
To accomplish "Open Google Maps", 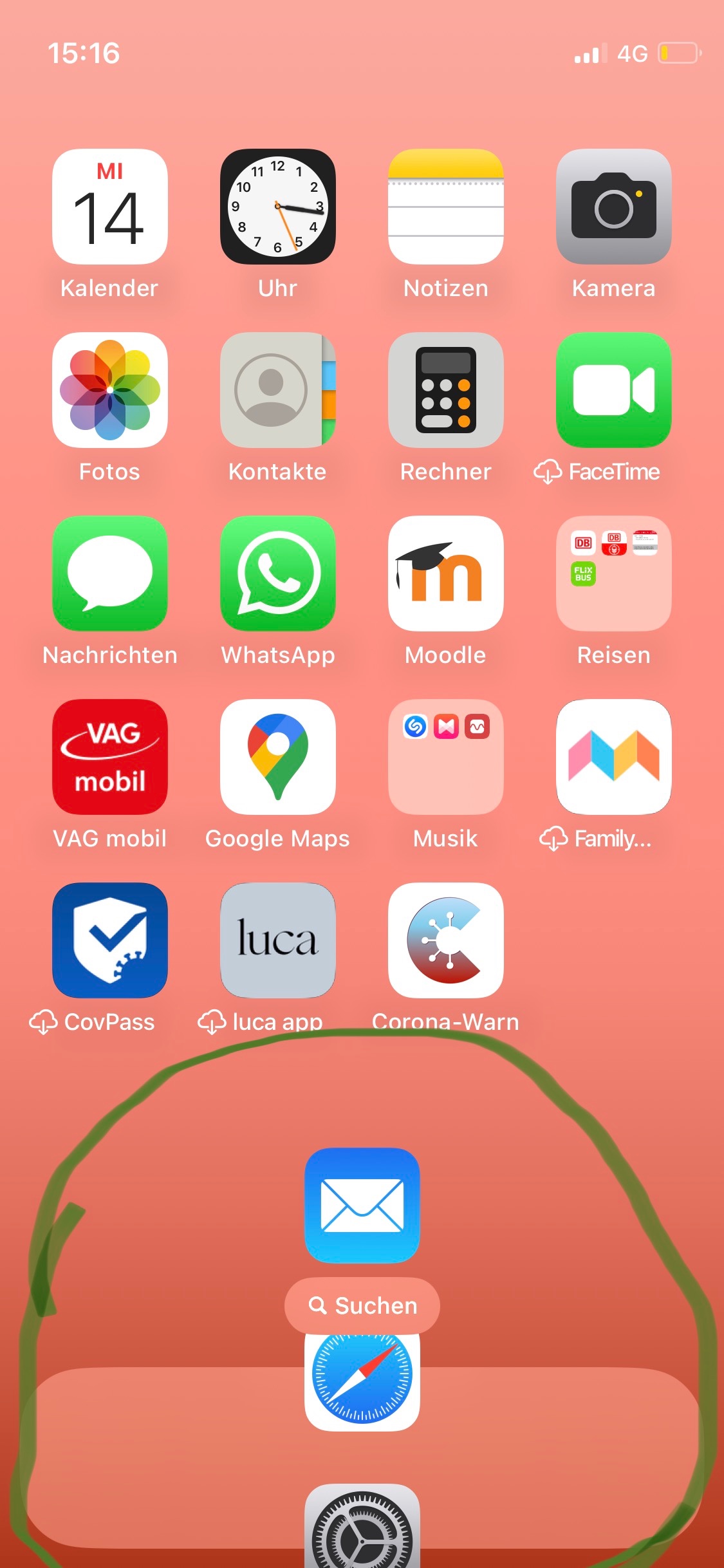I will click(277, 757).
